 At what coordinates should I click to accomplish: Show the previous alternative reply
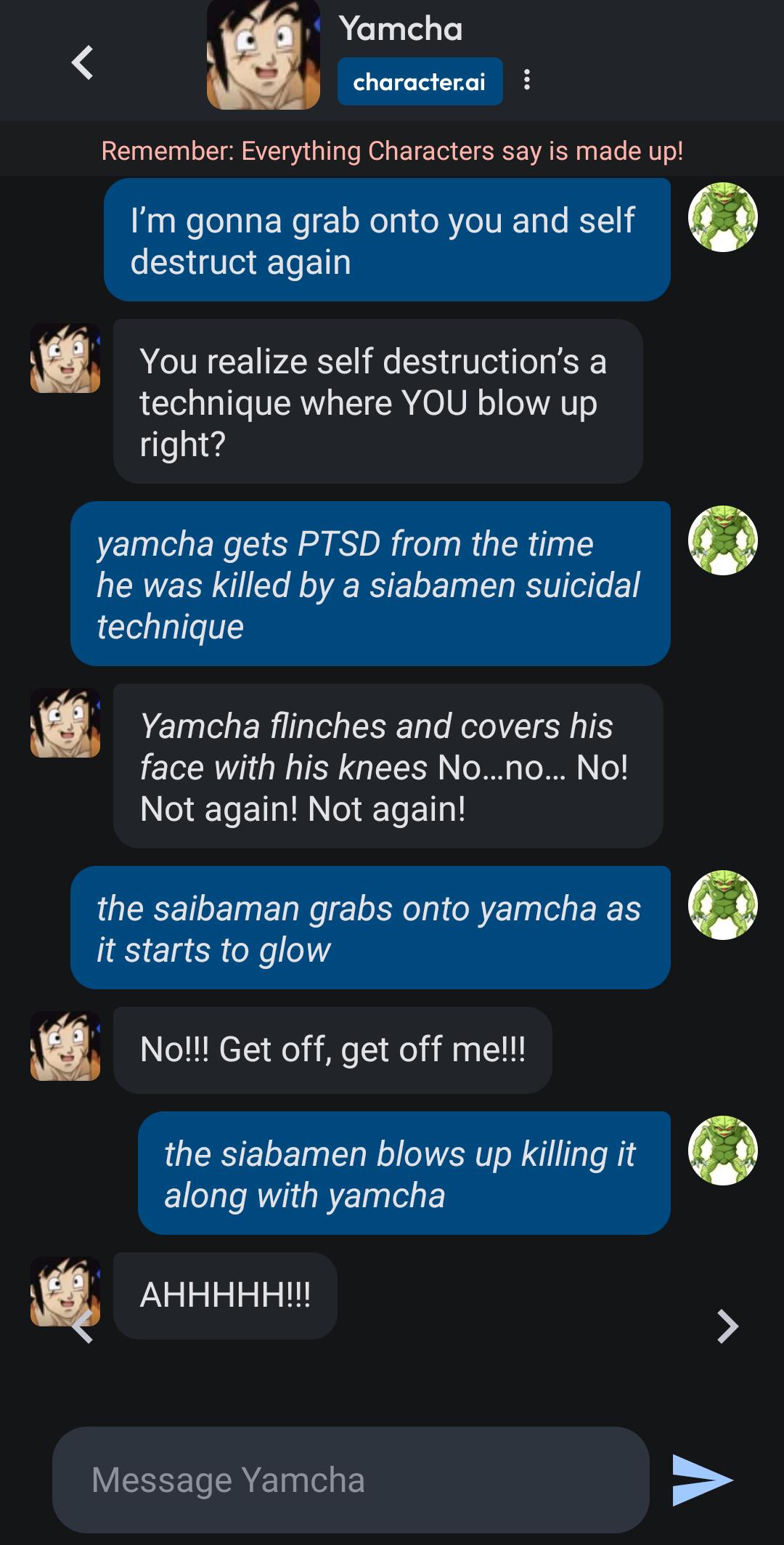[83, 1328]
